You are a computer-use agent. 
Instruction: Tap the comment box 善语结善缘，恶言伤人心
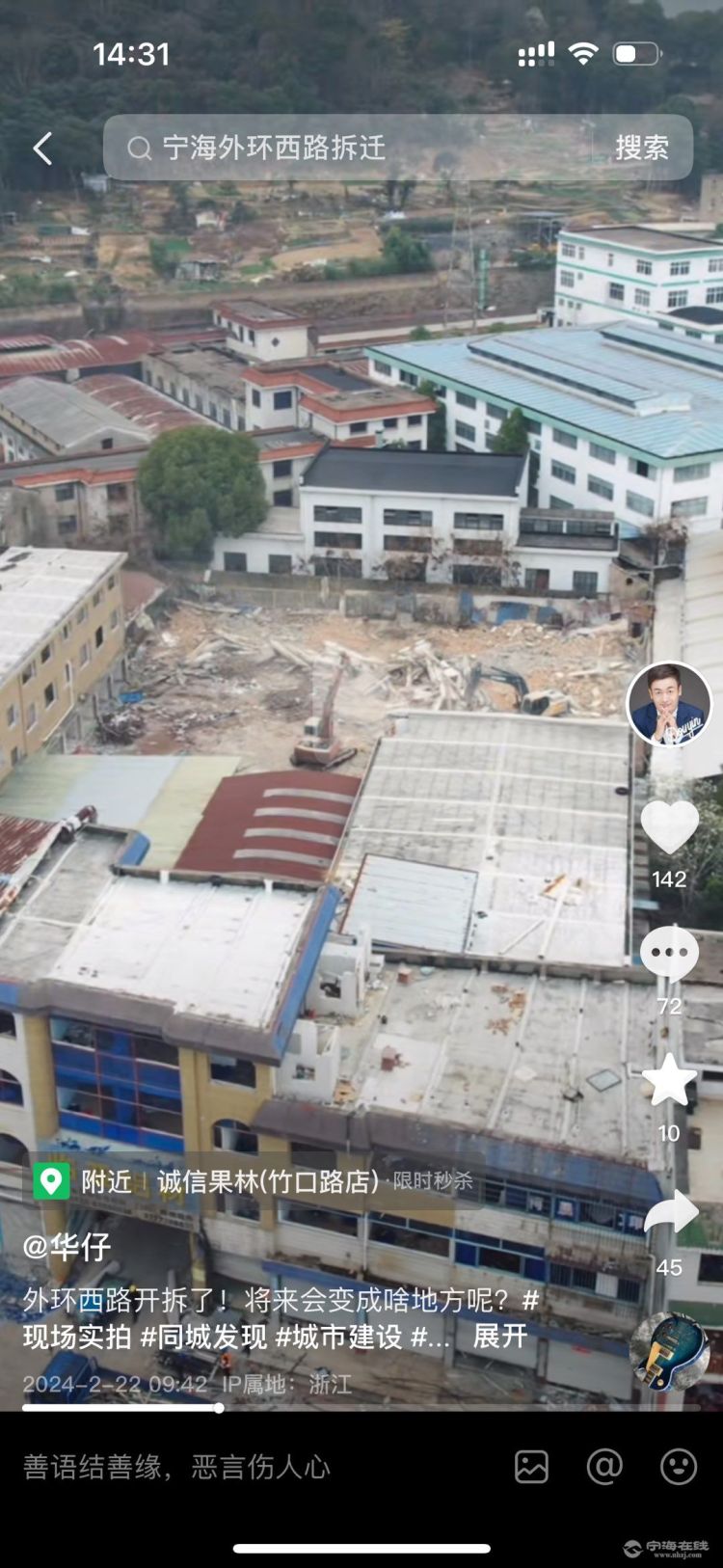[x=178, y=1467]
